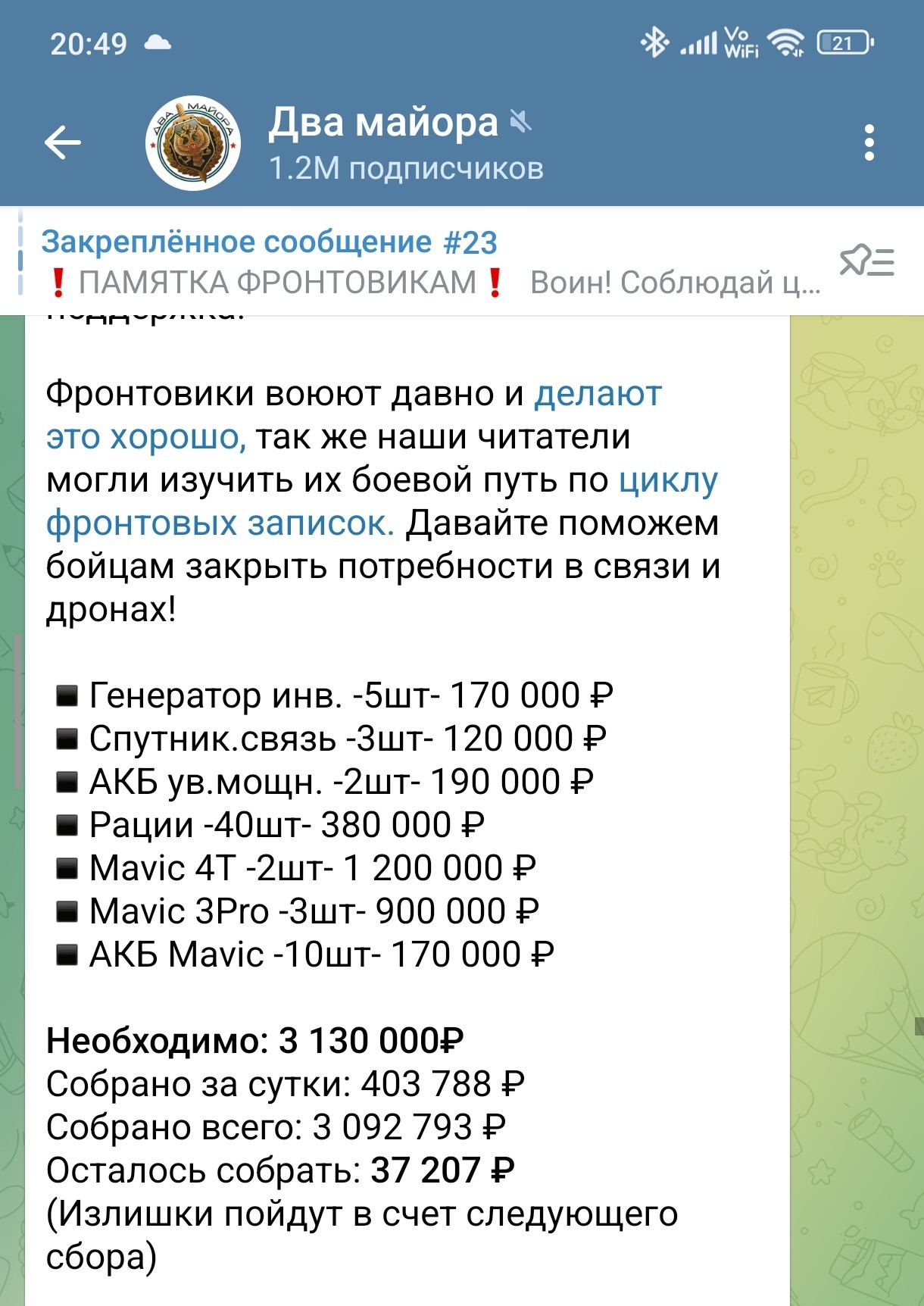Show the list of pinned messages

[867, 262]
